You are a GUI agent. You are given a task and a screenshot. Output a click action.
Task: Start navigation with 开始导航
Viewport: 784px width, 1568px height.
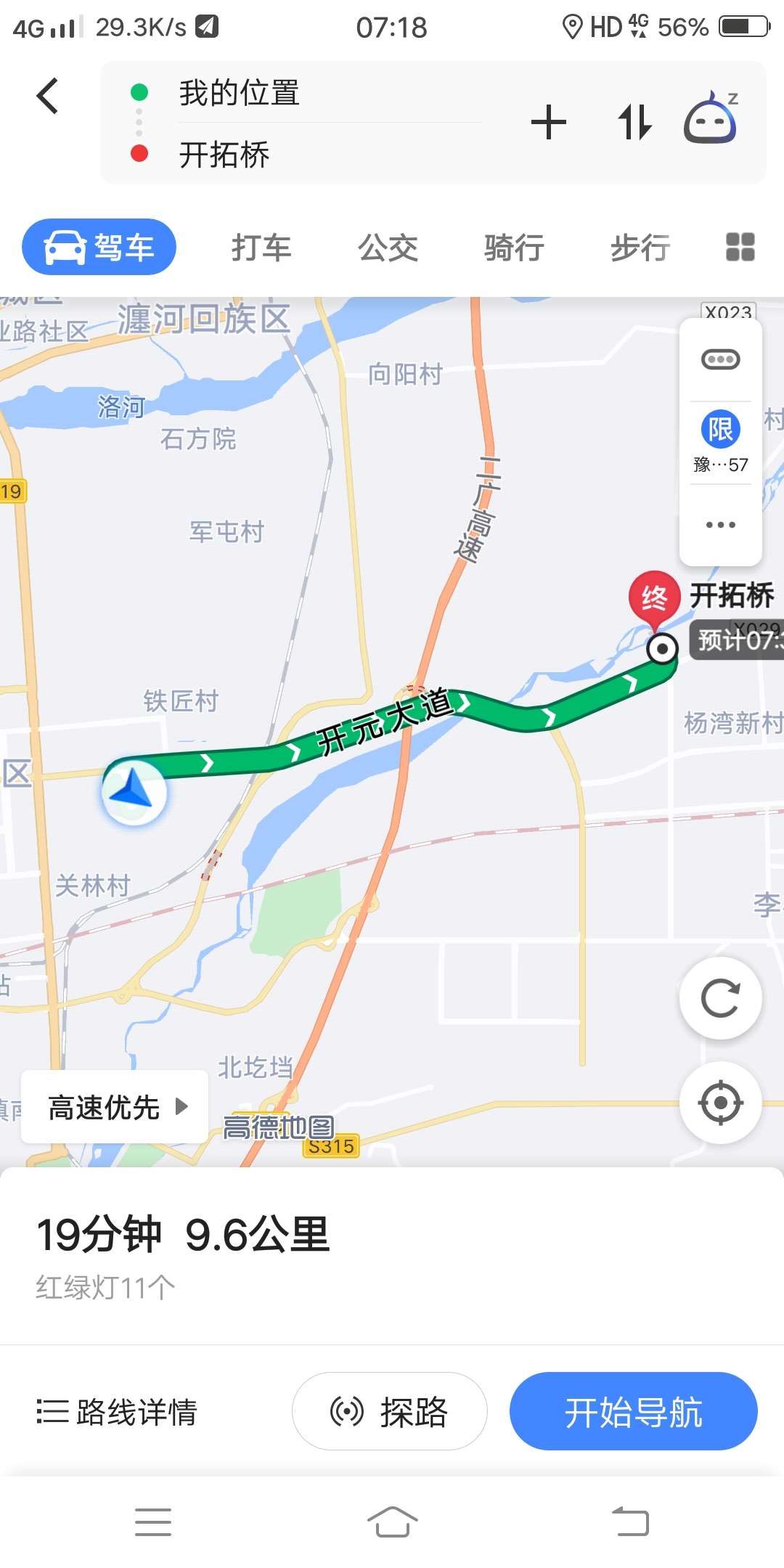click(x=633, y=1411)
